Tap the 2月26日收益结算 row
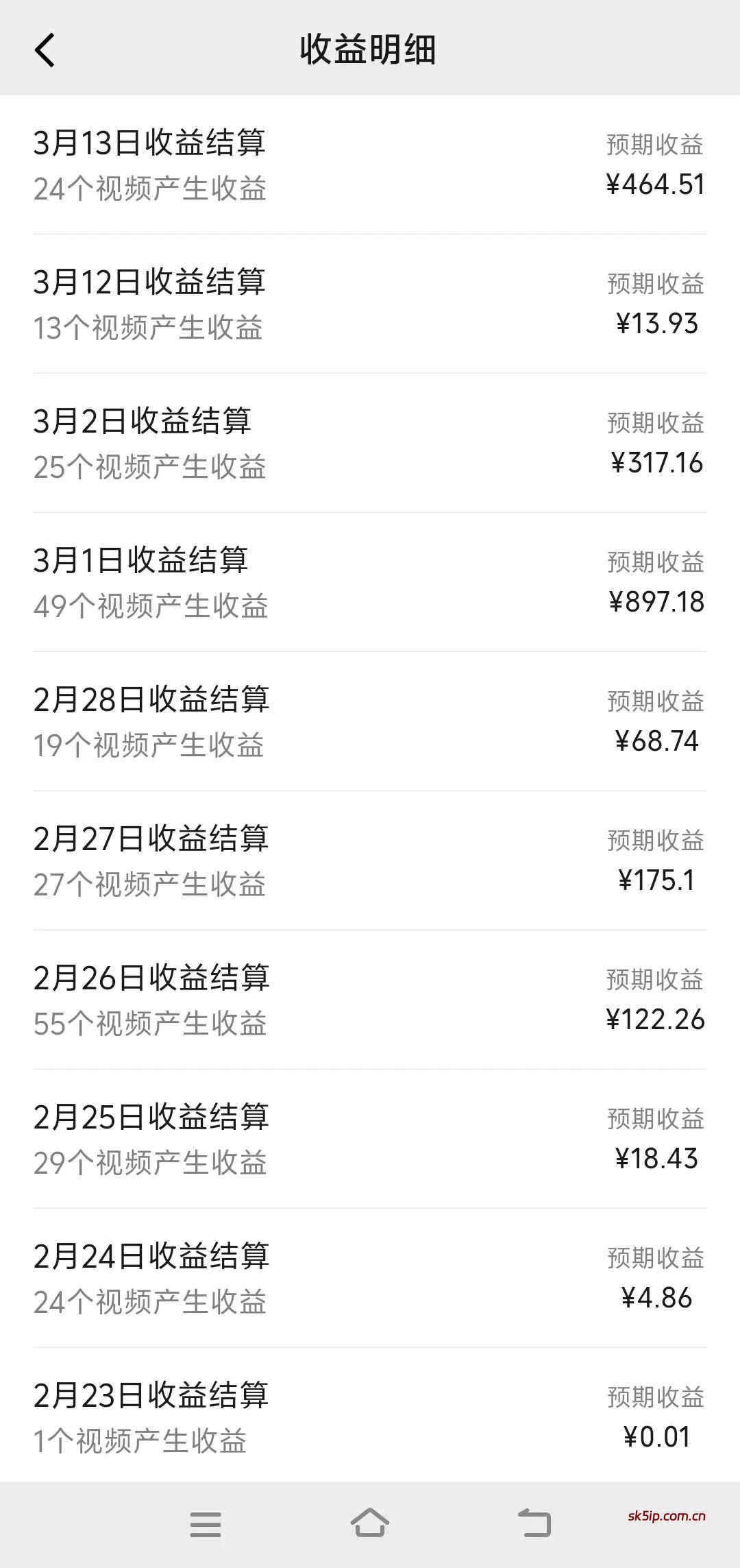This screenshot has height=1568, width=740. coord(370,1000)
